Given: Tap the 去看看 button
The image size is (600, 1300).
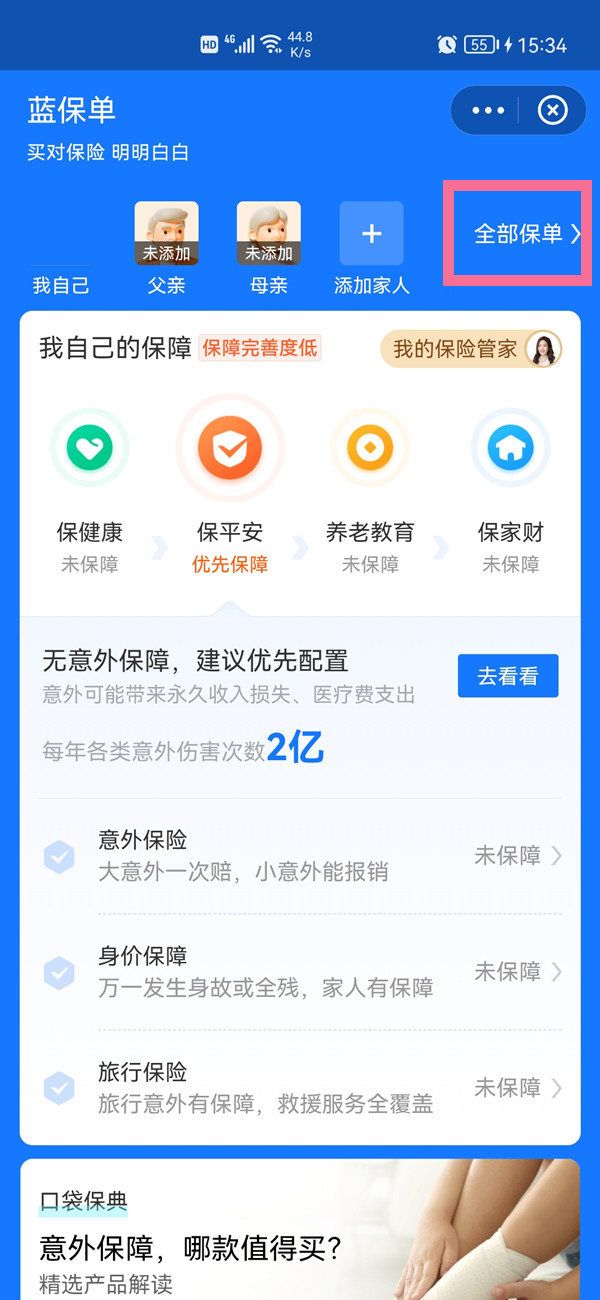Looking at the screenshot, I should (x=507, y=676).
